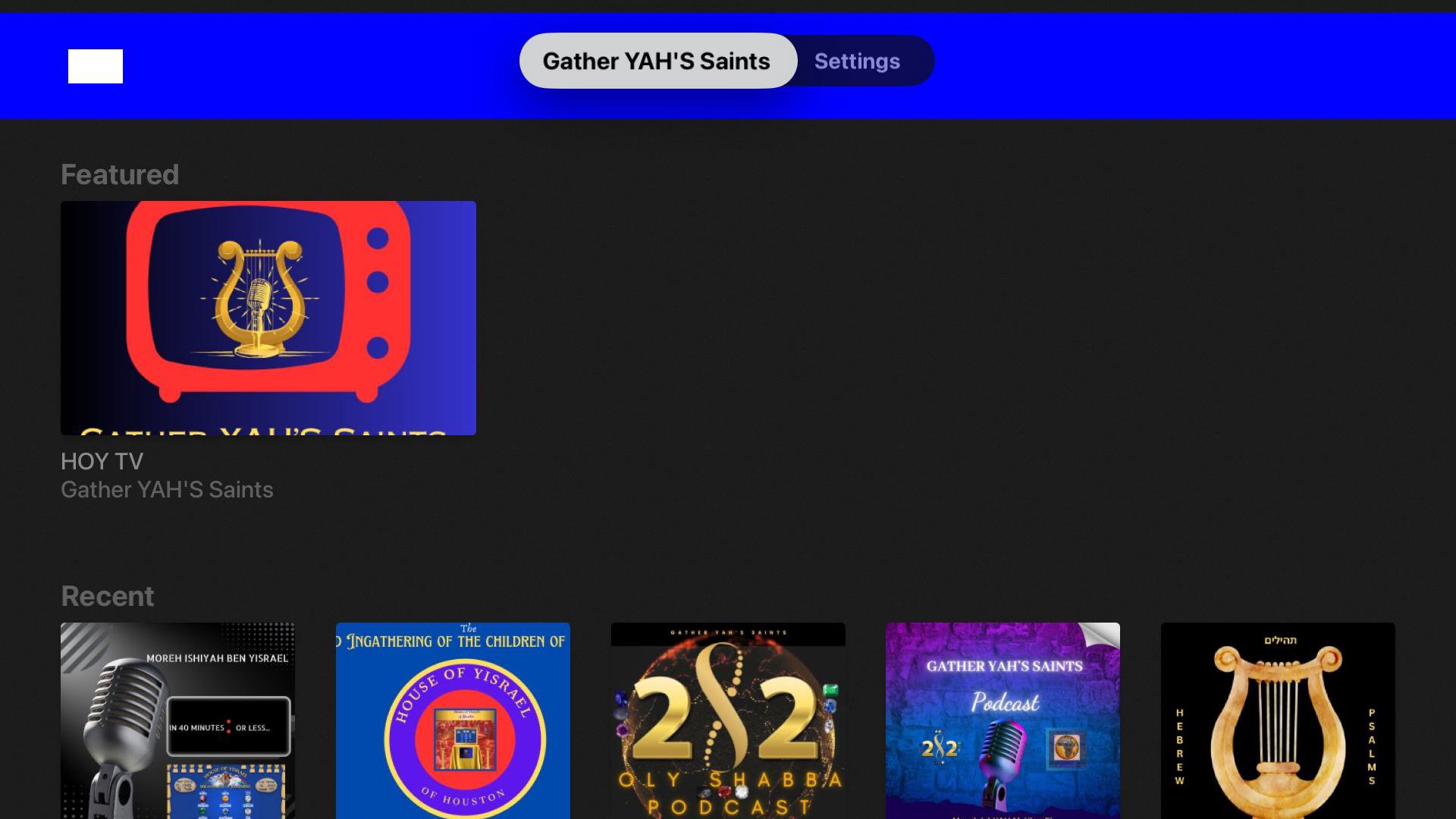This screenshot has width=1456, height=819.
Task: Open Gather YAH'S Saints Podcast tile
Action: pyautogui.click(x=1003, y=720)
